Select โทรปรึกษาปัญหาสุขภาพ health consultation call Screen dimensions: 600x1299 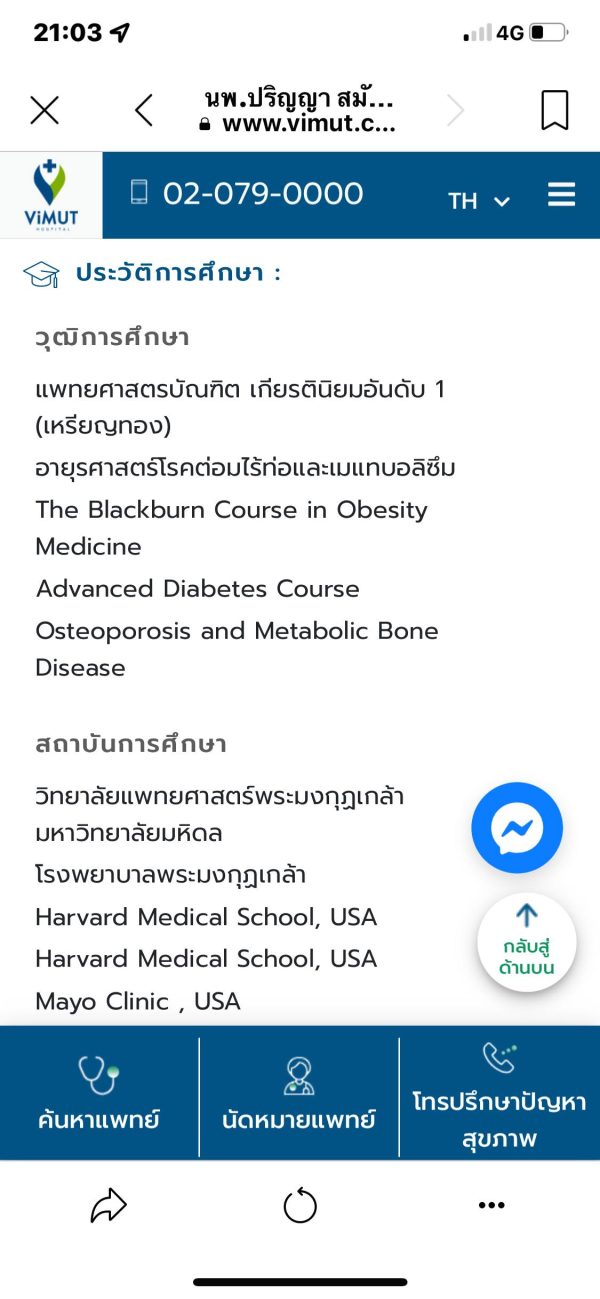500,1093
